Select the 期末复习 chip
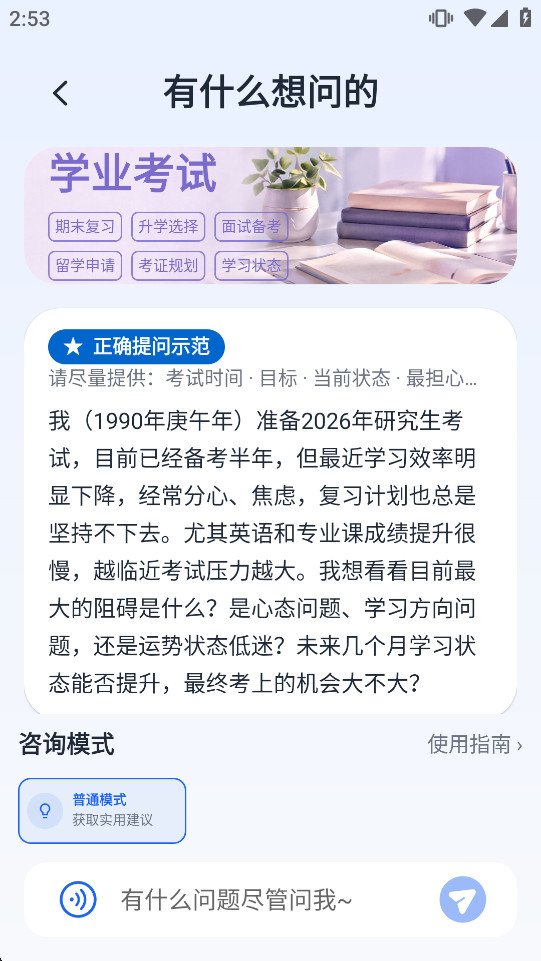Image resolution: width=541 pixels, height=961 pixels. coord(85,227)
